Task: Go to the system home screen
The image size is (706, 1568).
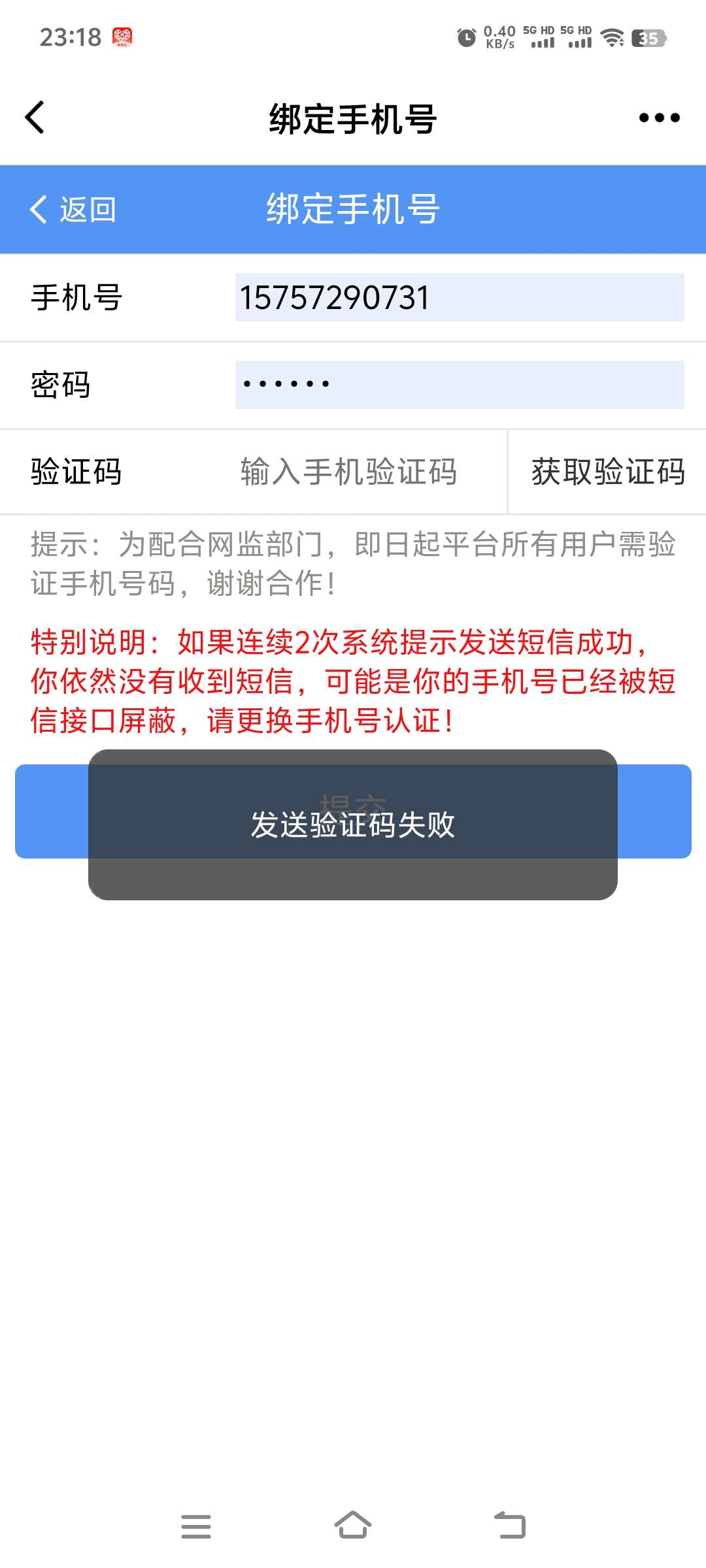Action: [x=353, y=1526]
